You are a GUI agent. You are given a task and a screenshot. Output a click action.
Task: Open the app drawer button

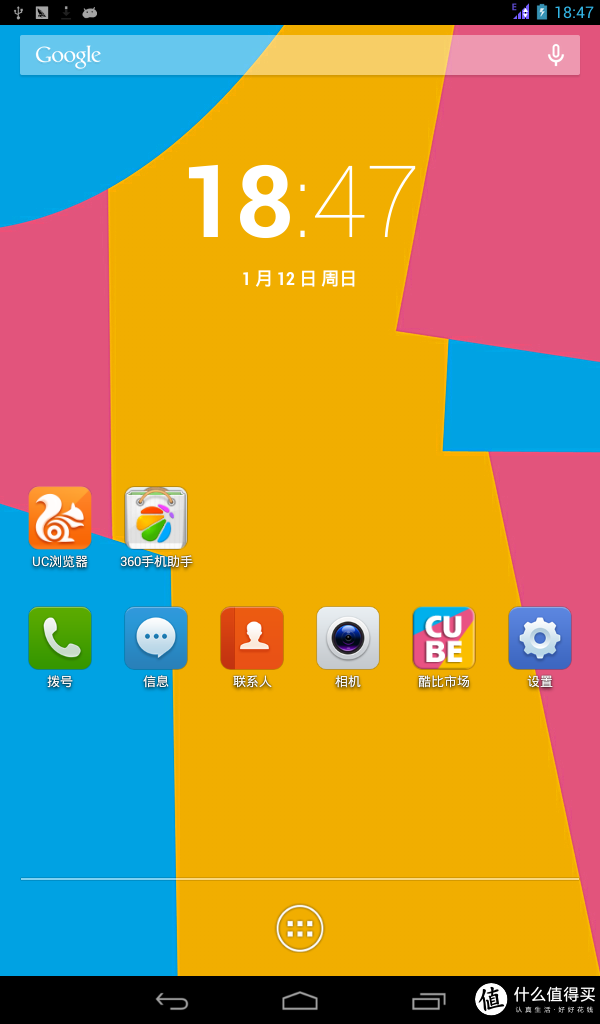click(300, 928)
